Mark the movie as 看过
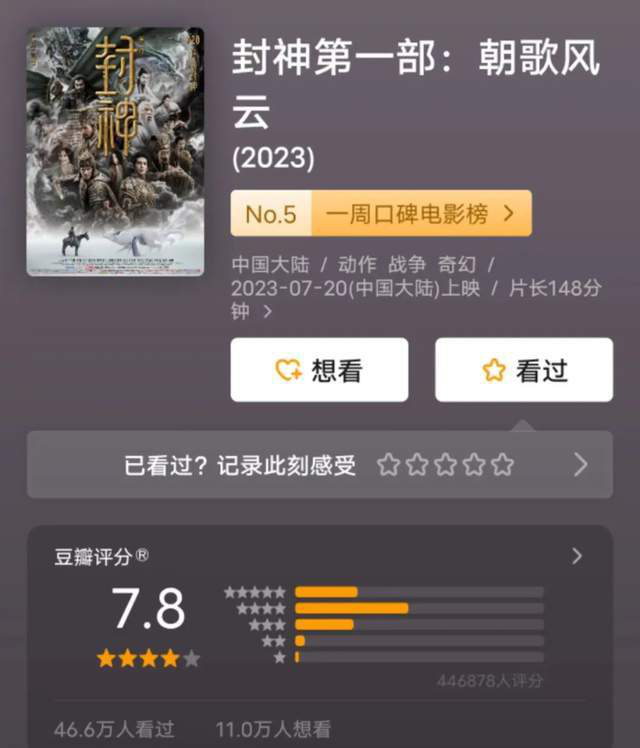640x748 pixels. tap(523, 370)
